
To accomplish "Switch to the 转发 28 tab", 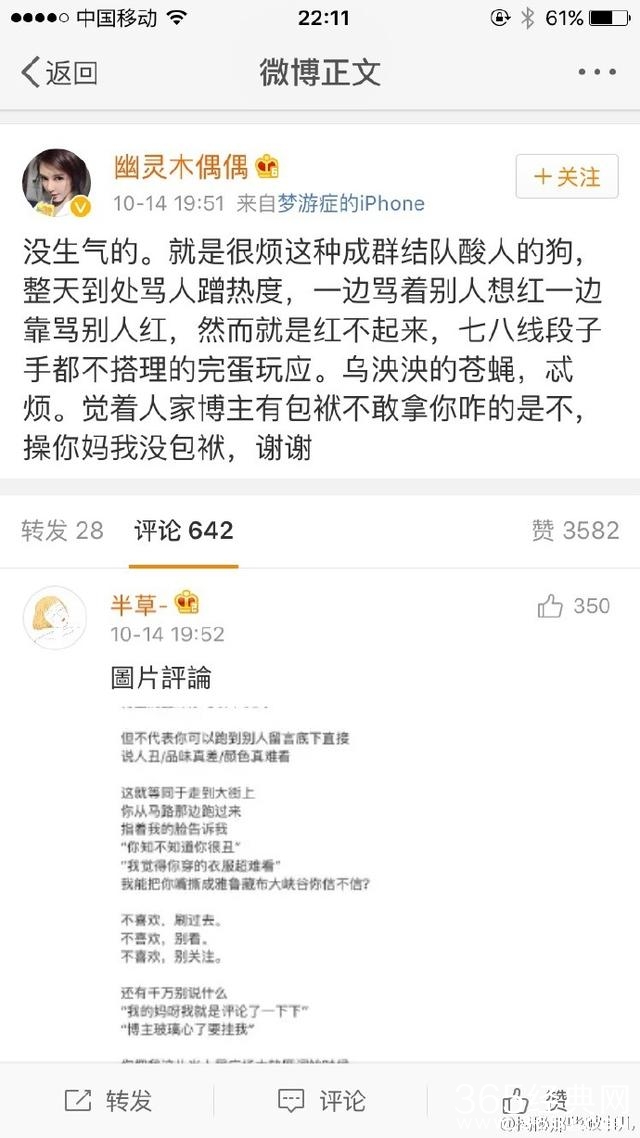I will click(62, 530).
